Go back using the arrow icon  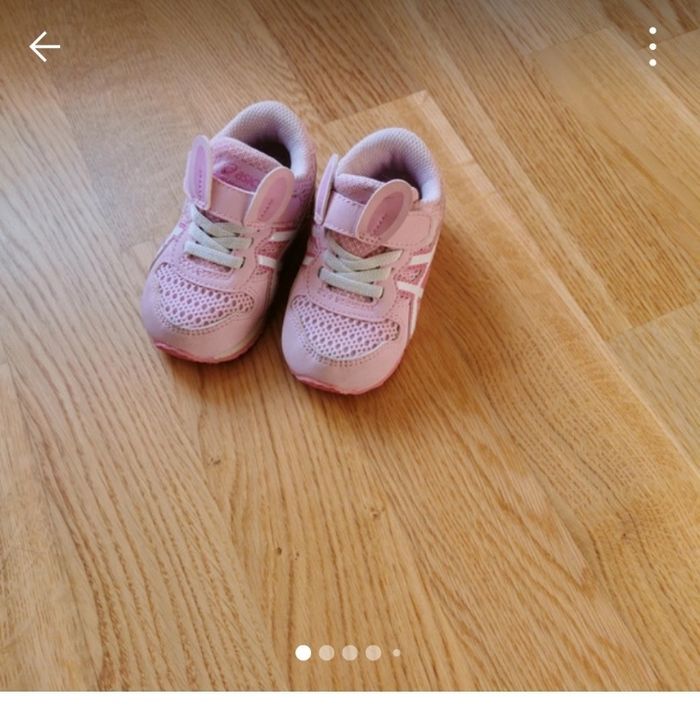pyautogui.click(x=44, y=46)
